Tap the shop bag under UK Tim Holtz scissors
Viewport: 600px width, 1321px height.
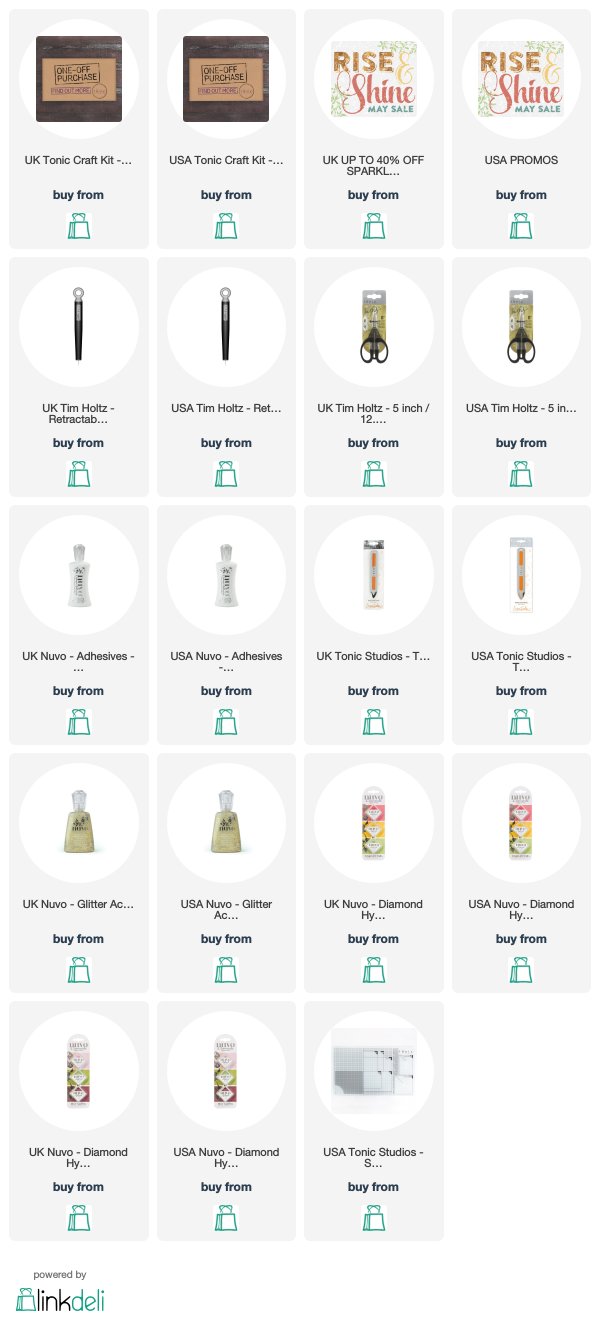[373, 472]
